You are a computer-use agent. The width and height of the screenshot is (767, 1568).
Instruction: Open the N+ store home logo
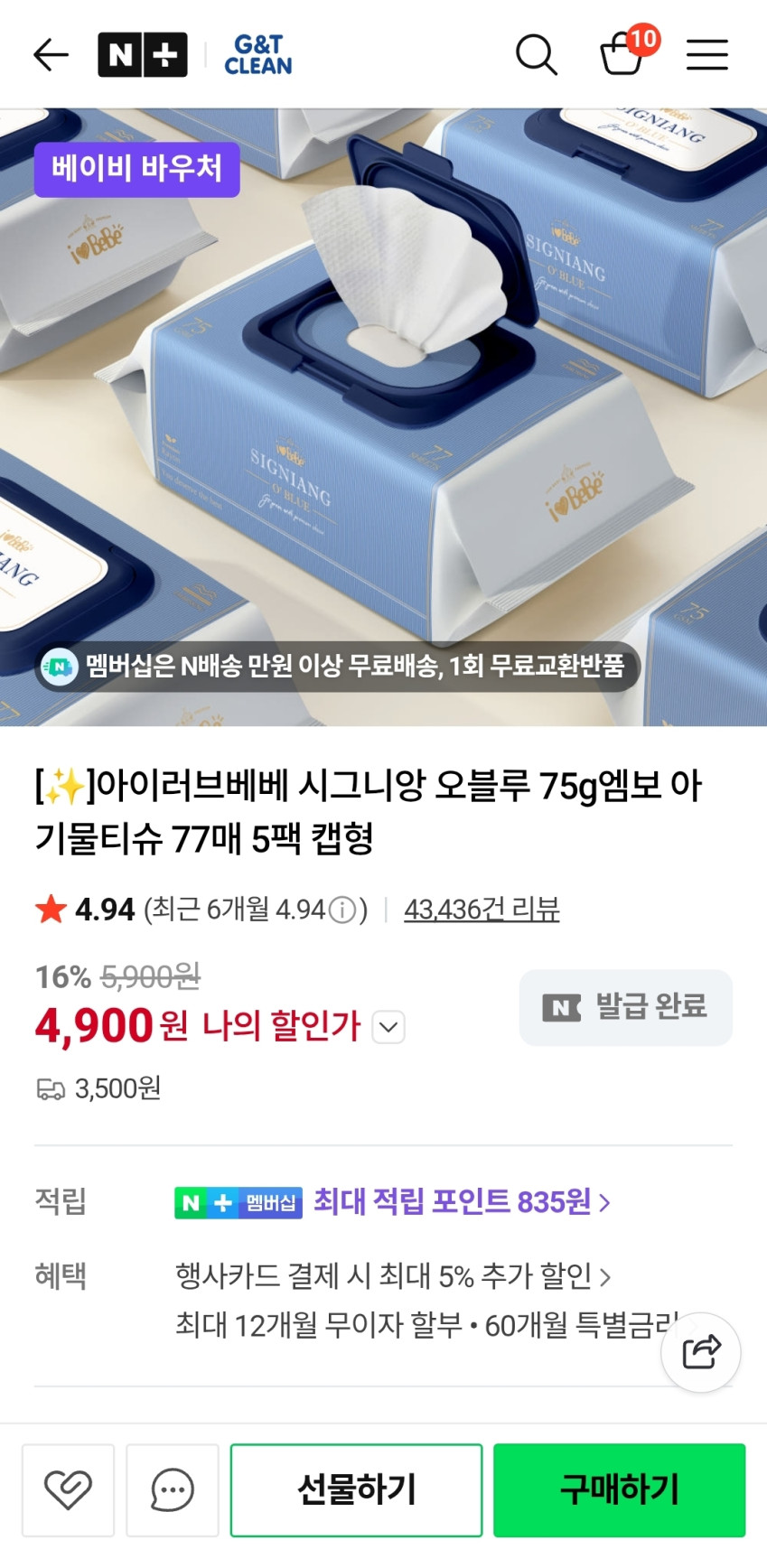click(x=143, y=55)
